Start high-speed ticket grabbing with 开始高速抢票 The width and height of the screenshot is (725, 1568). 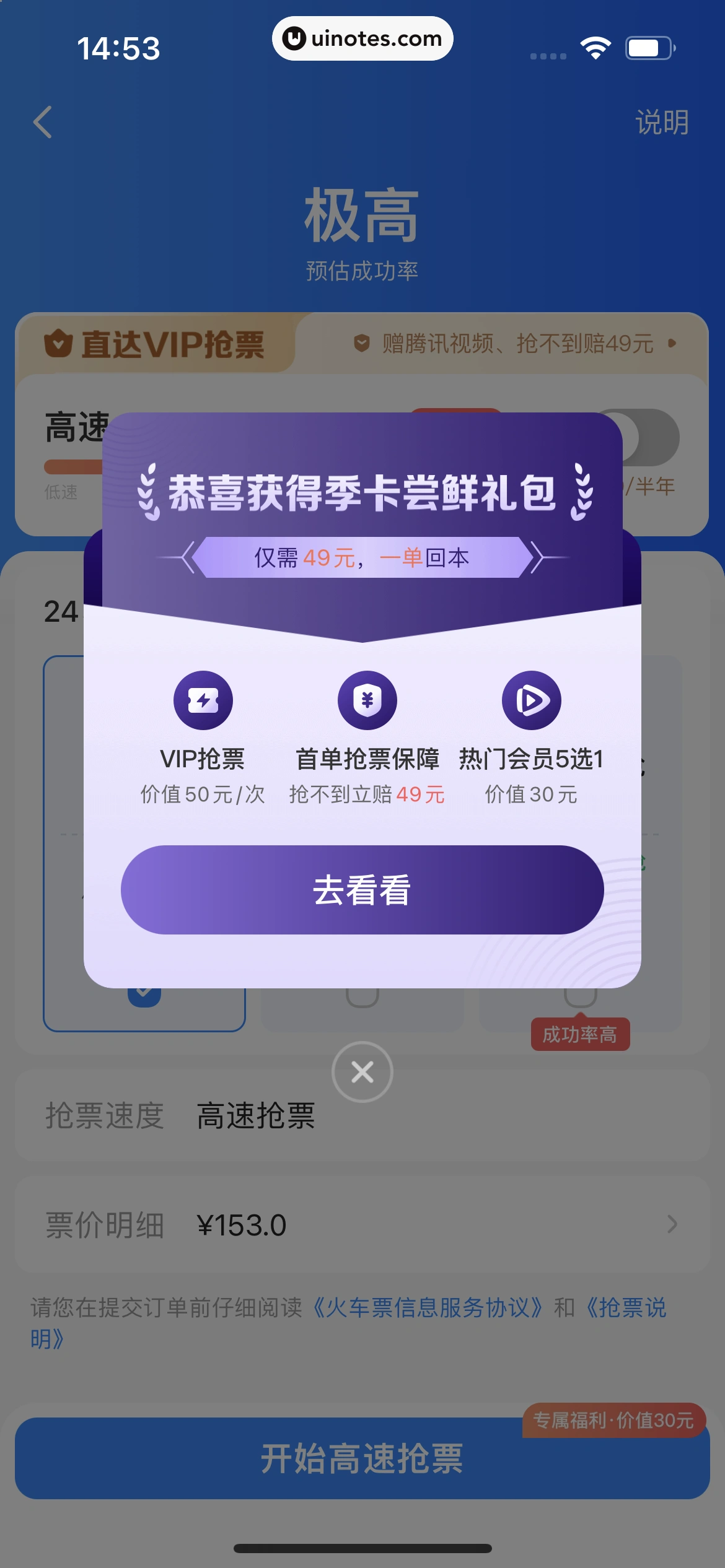pyautogui.click(x=362, y=1458)
